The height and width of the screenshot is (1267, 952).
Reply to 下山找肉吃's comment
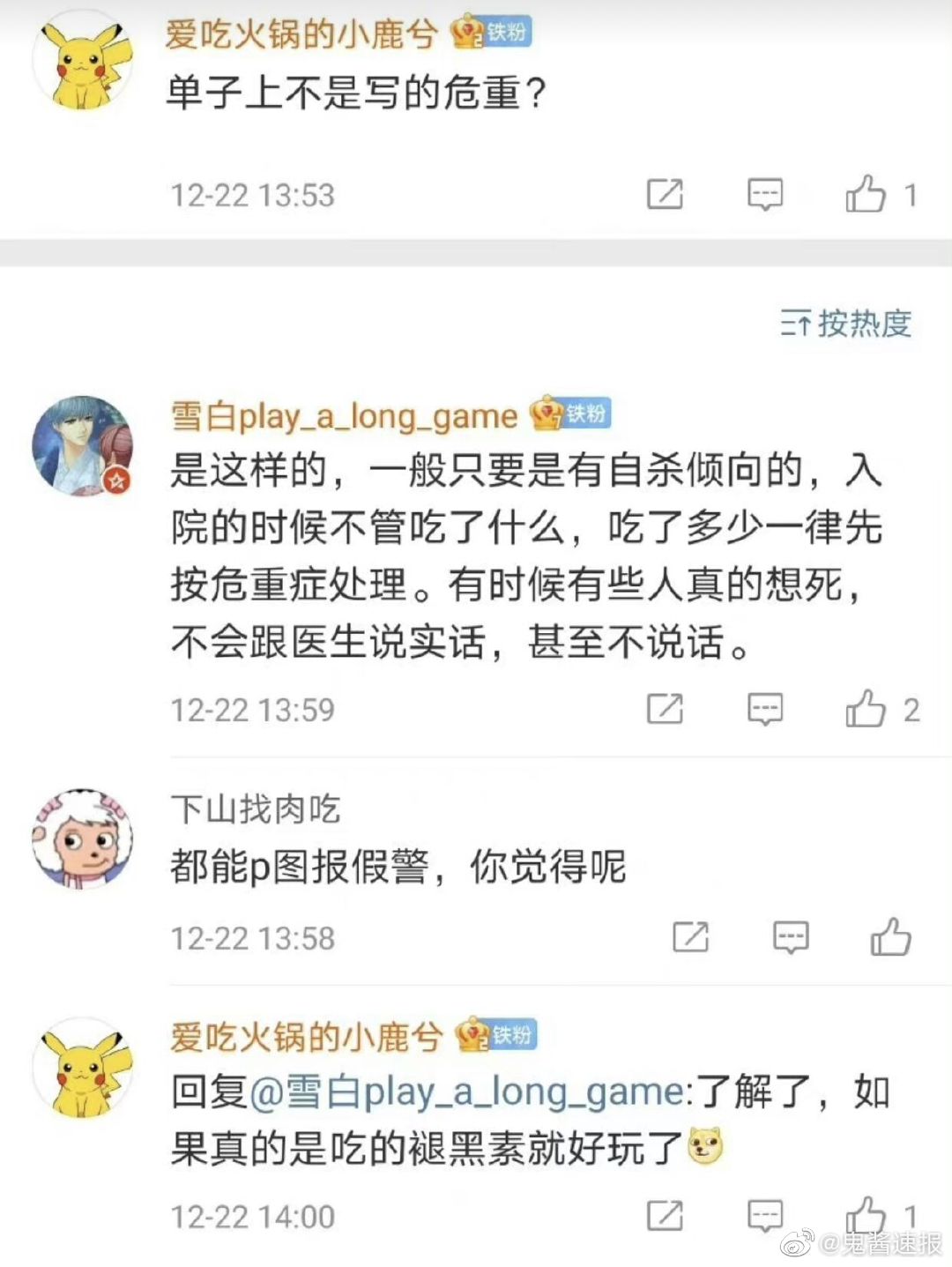point(790,937)
